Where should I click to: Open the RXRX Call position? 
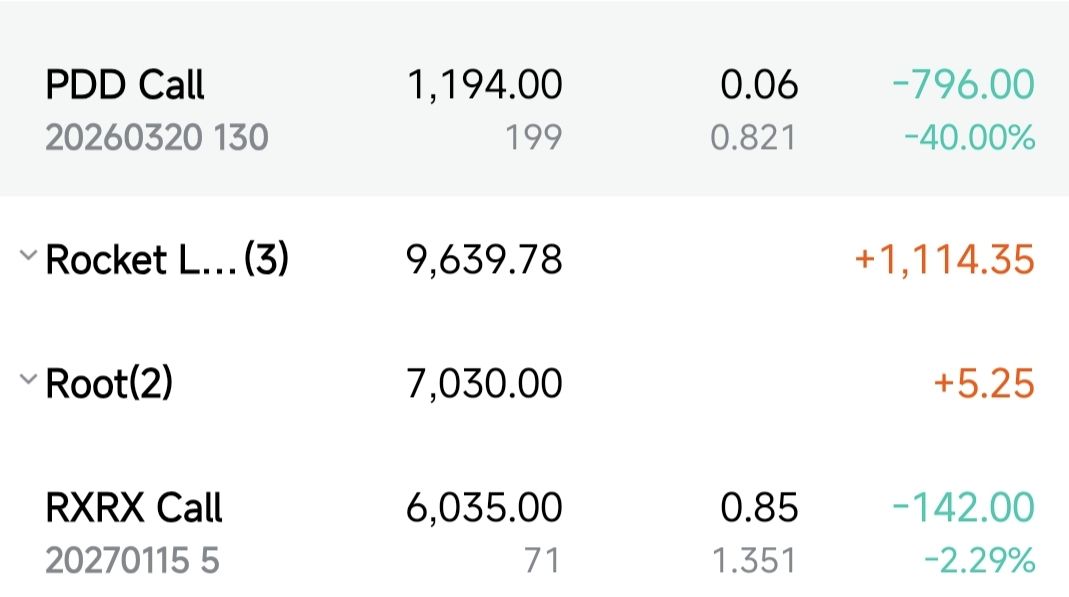click(x=534, y=533)
